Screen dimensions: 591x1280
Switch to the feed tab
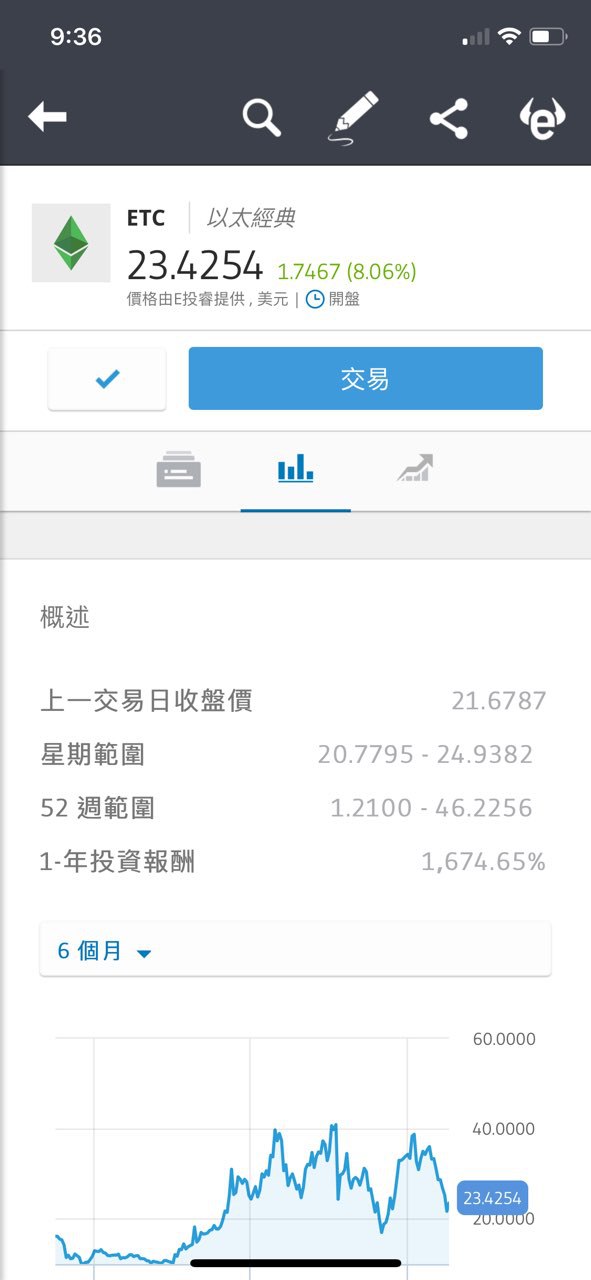point(178,469)
